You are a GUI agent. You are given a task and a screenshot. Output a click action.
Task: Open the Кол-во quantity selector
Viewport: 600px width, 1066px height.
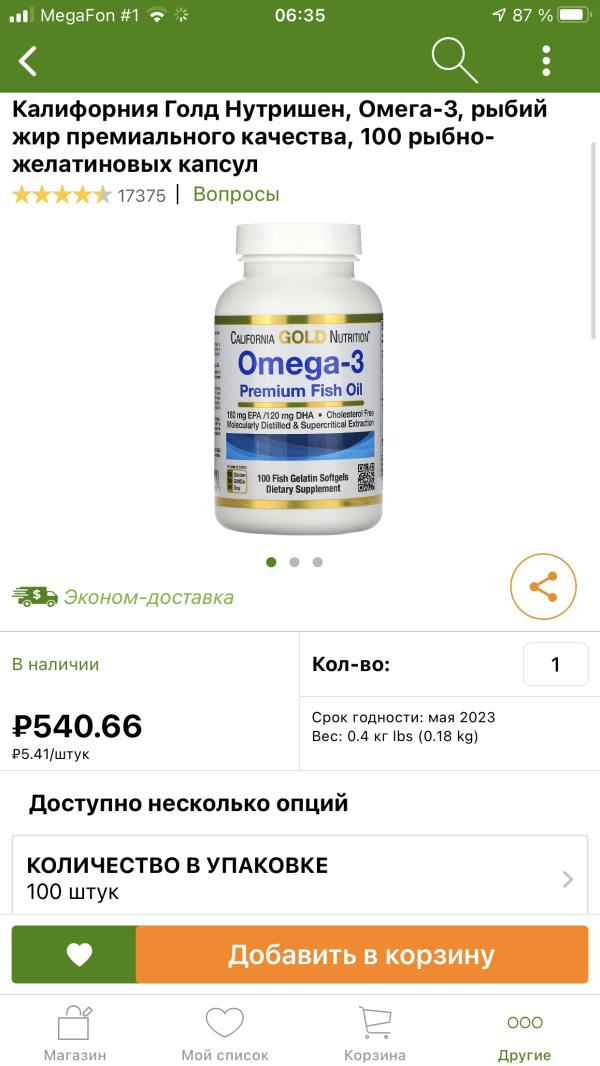(555, 665)
